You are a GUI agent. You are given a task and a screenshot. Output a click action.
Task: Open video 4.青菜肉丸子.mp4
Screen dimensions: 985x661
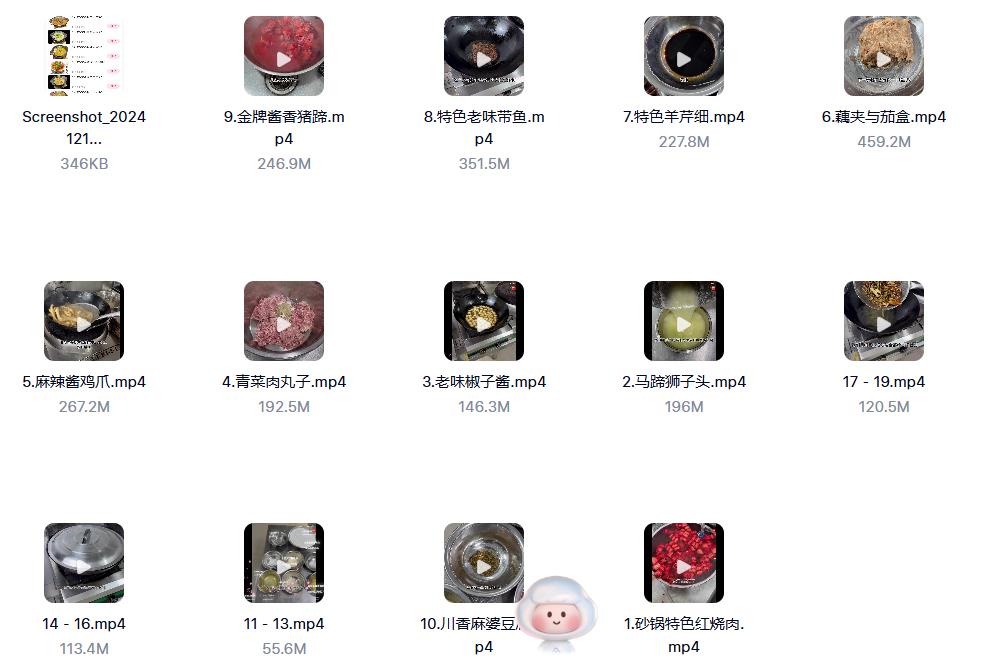[x=284, y=321]
